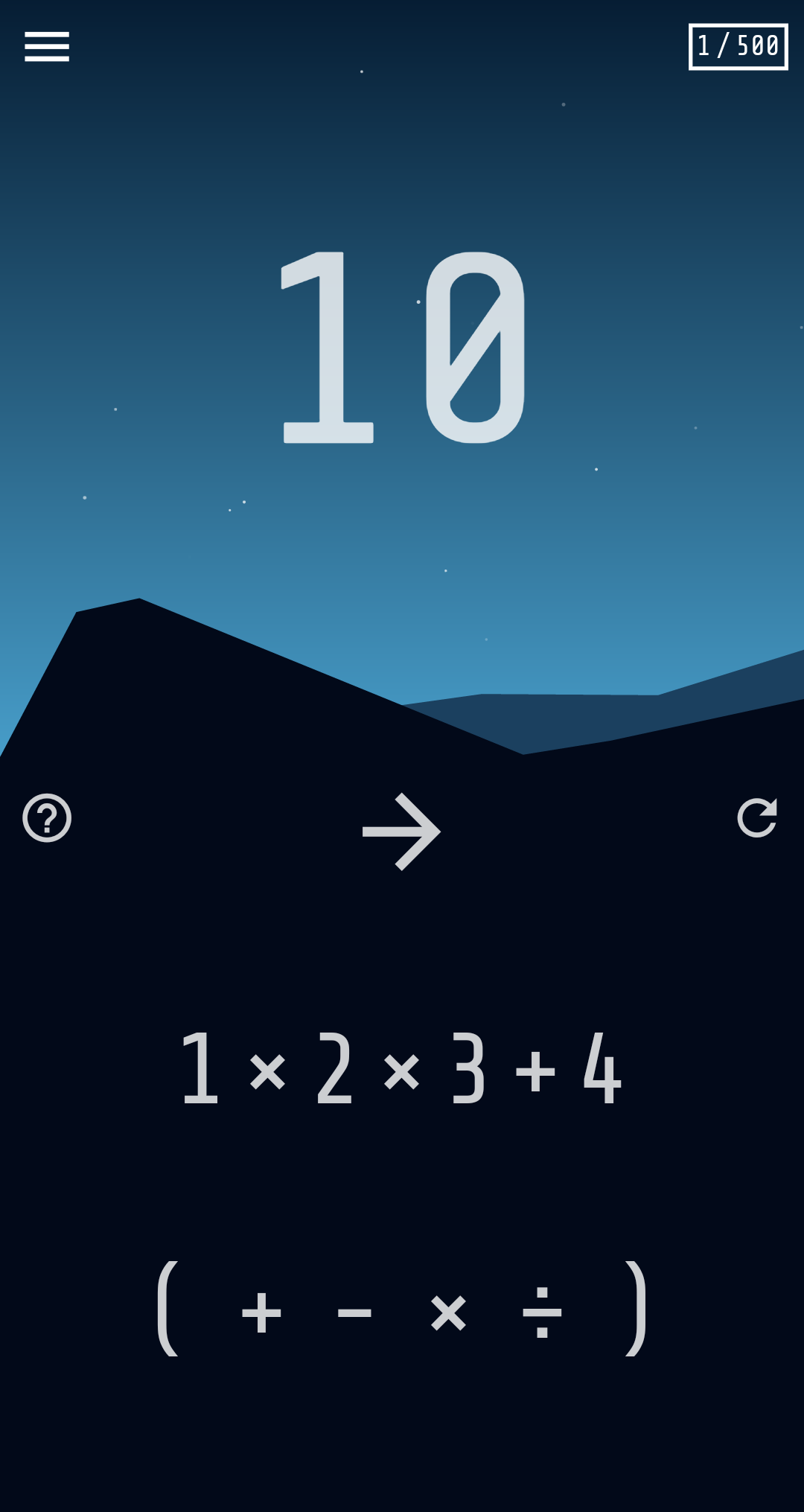Insert a closing parenthesis
This screenshot has width=804, height=1512.
tap(636, 1308)
